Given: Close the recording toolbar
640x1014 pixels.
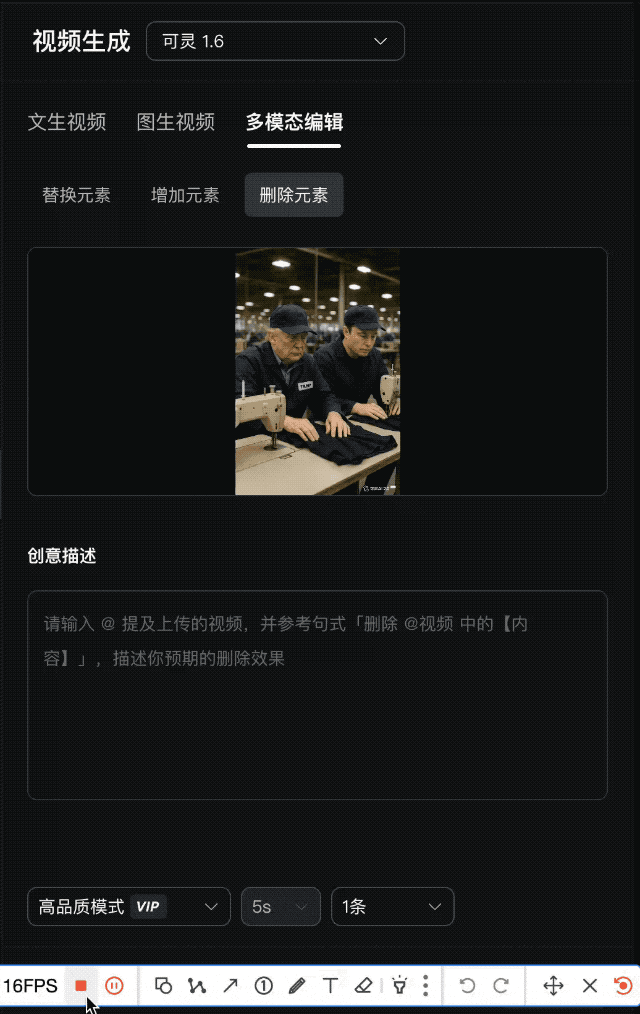Looking at the screenshot, I should pos(590,986).
